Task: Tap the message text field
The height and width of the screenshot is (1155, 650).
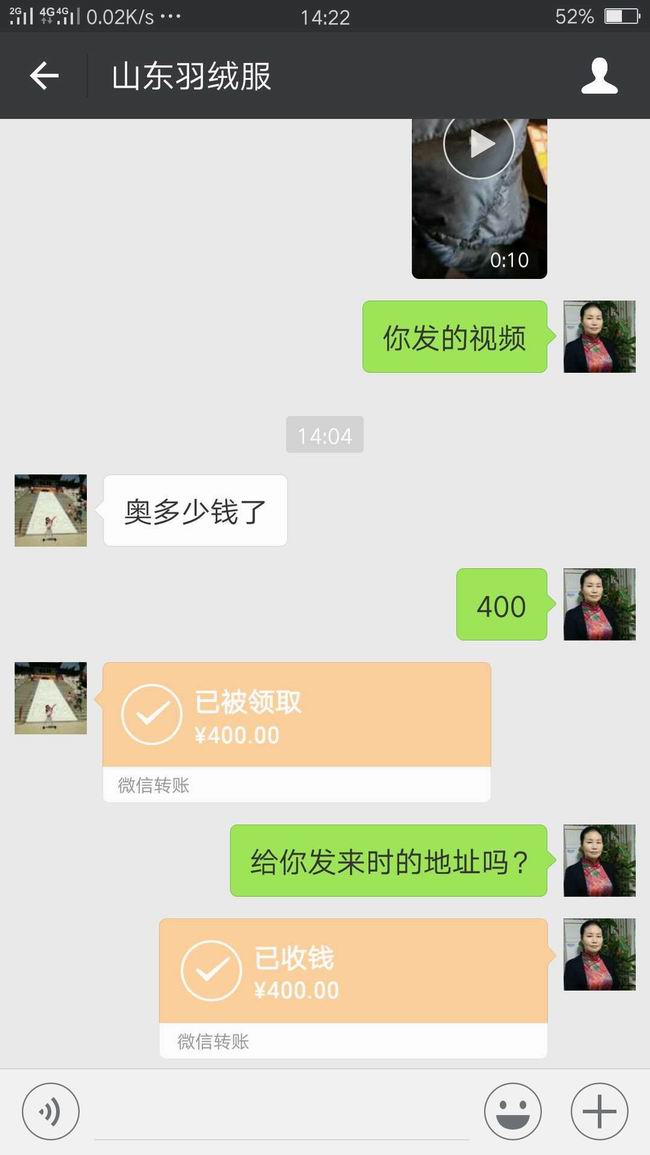Action: click(281, 1112)
